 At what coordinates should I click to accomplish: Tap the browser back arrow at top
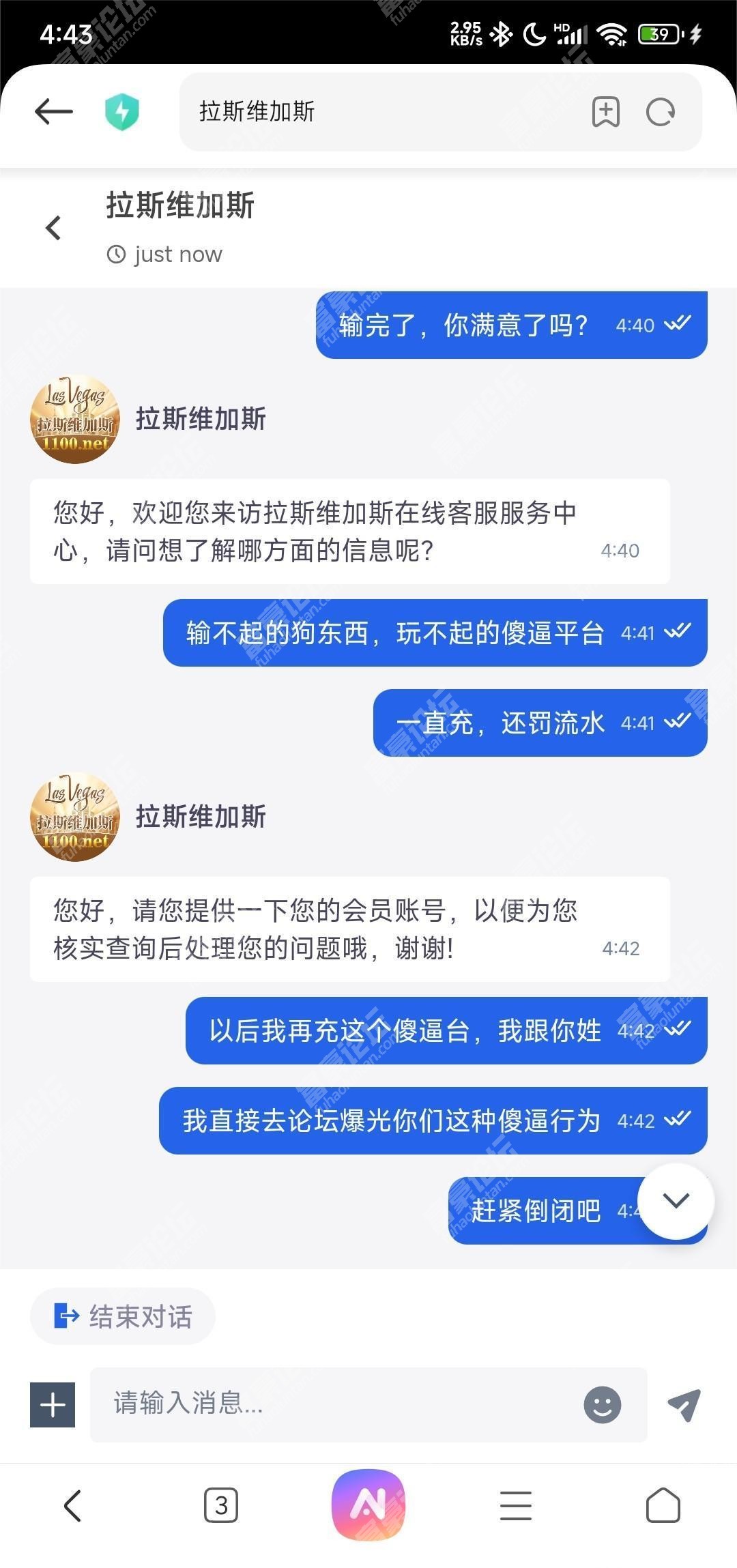click(54, 112)
